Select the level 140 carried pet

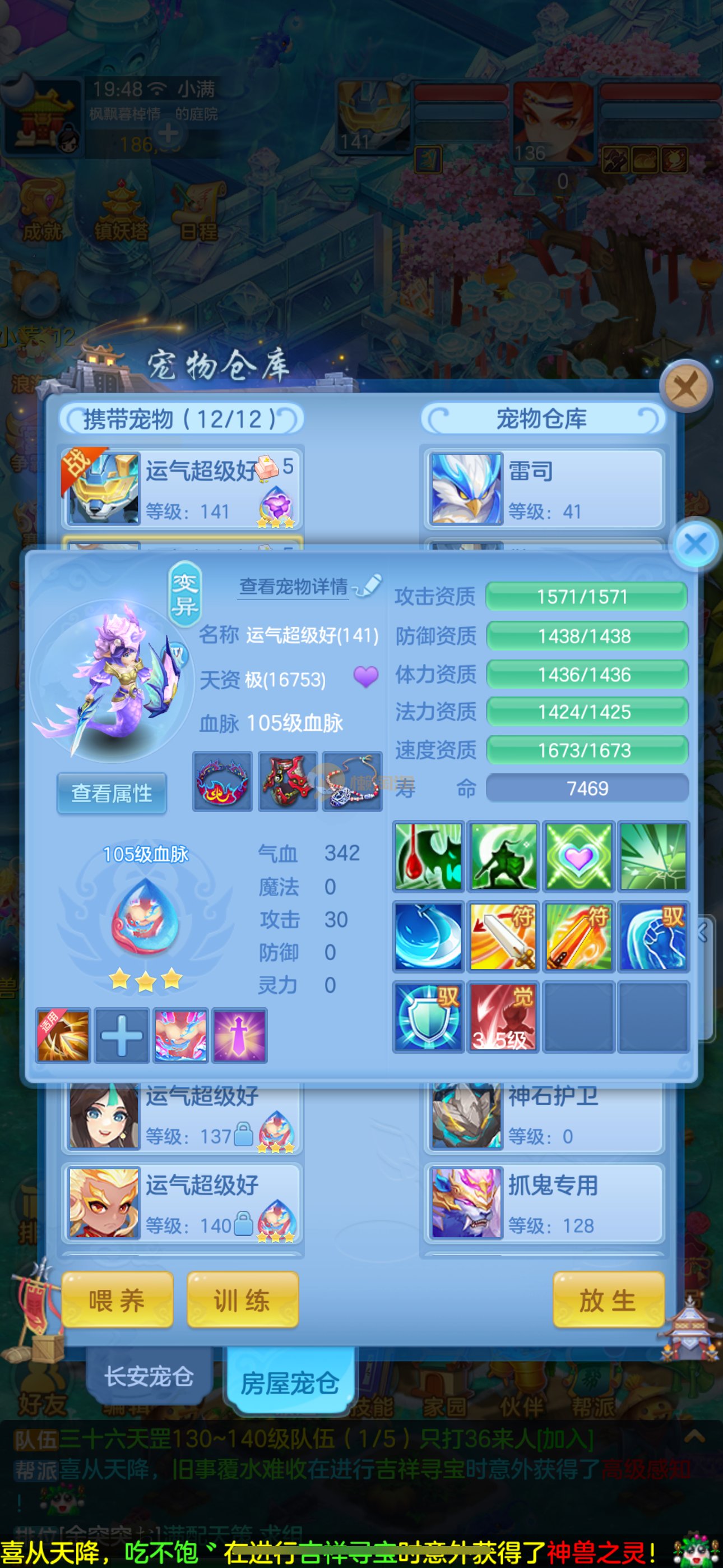pos(182,1203)
